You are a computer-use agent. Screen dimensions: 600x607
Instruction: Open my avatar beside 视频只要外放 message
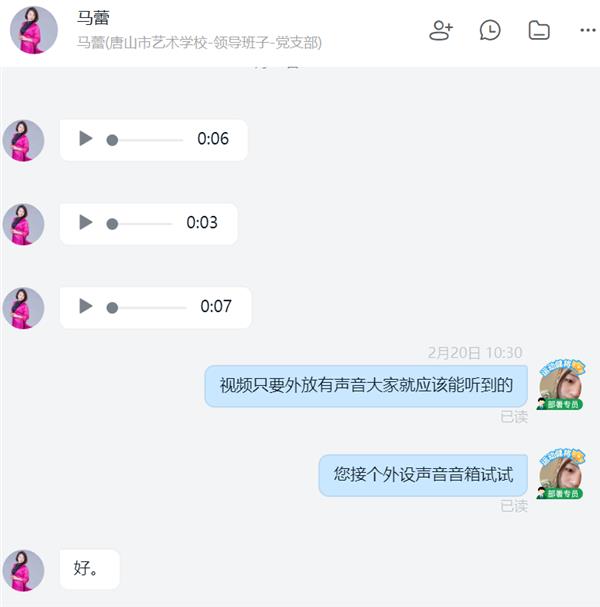click(x=560, y=386)
